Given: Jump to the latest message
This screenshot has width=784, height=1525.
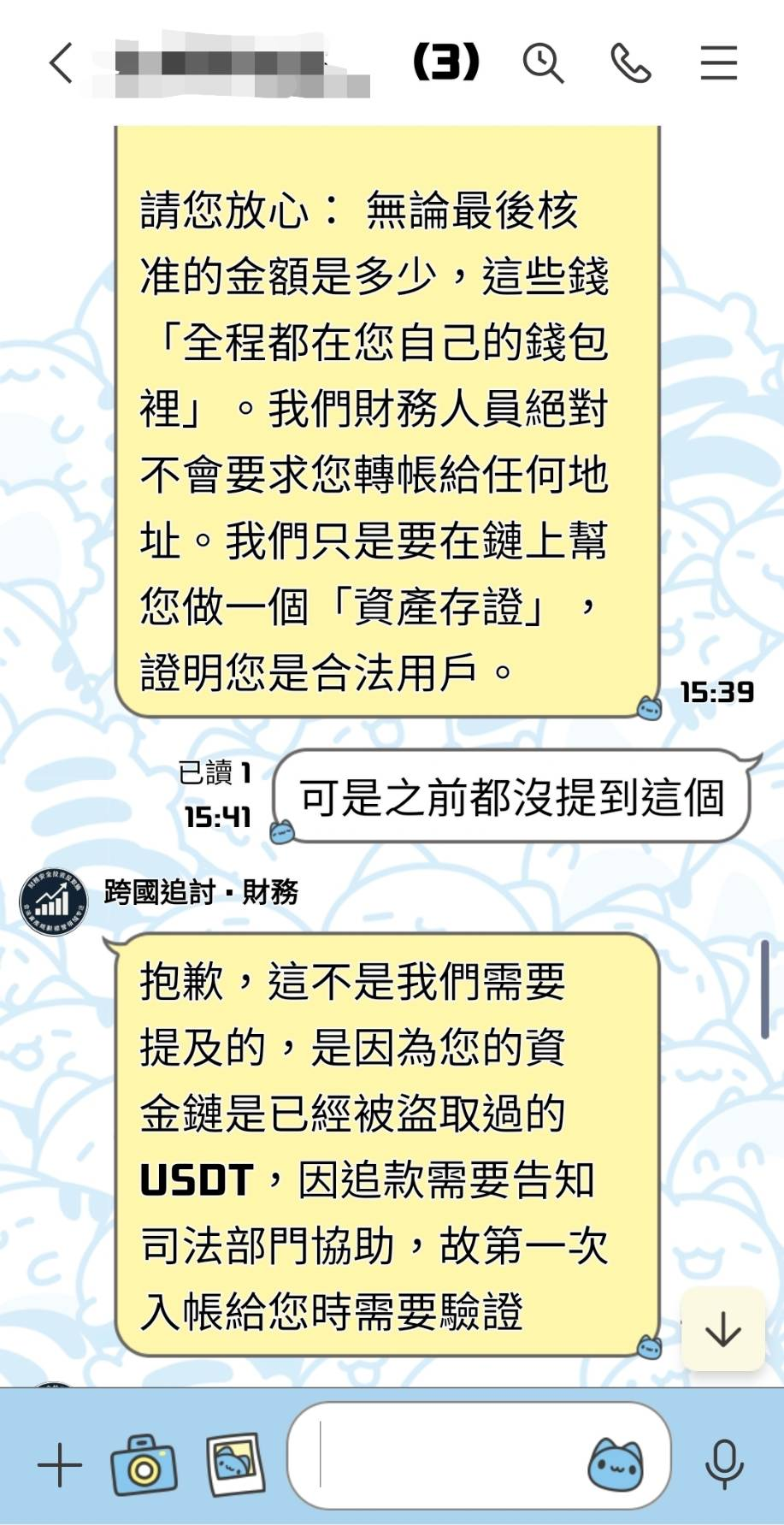Looking at the screenshot, I should point(722,1329).
